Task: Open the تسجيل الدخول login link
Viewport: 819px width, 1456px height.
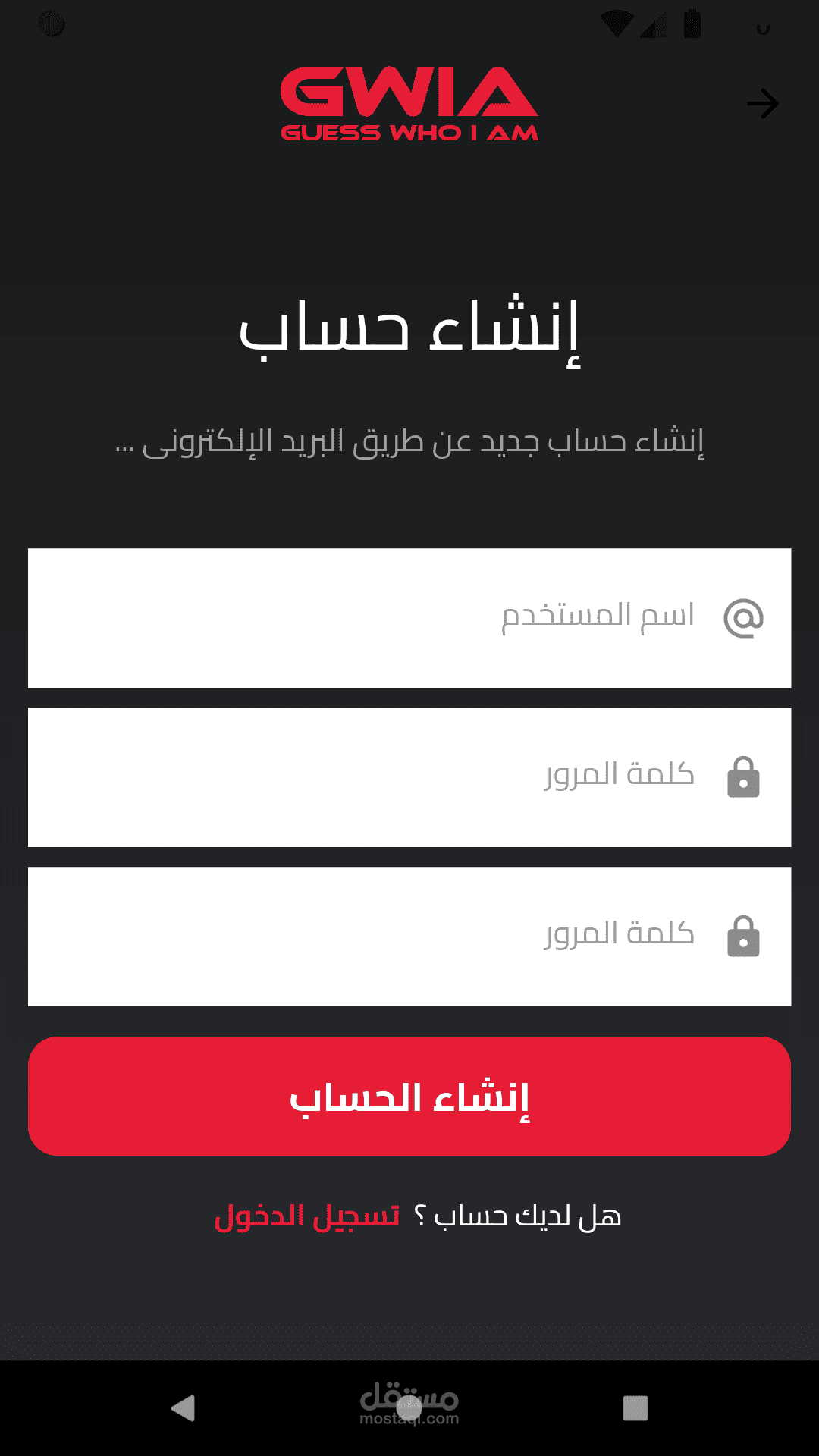Action: (x=307, y=1216)
